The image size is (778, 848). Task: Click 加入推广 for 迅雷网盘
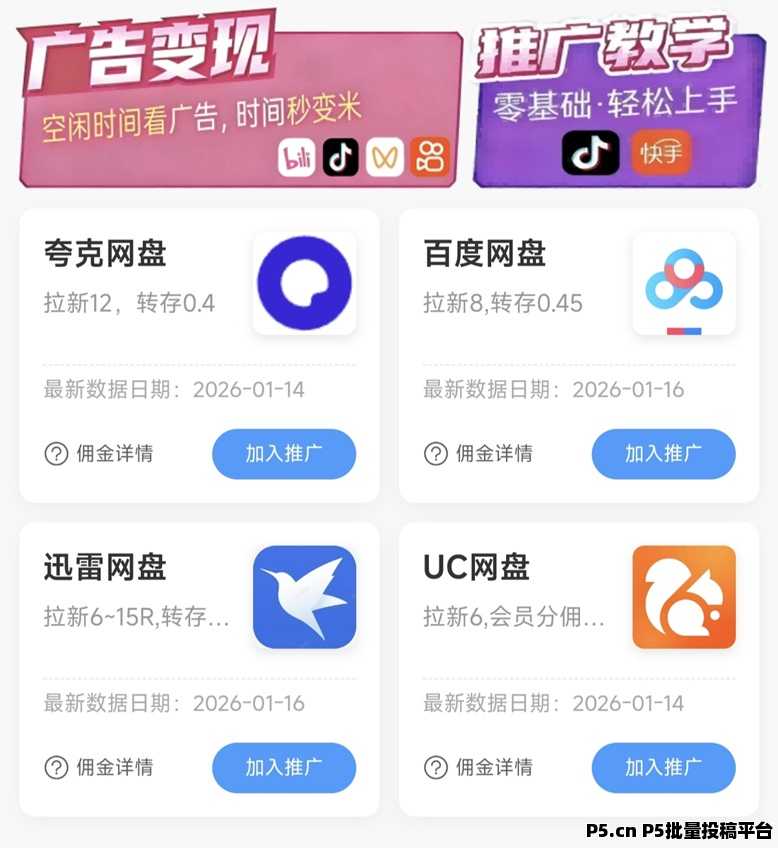[284, 768]
